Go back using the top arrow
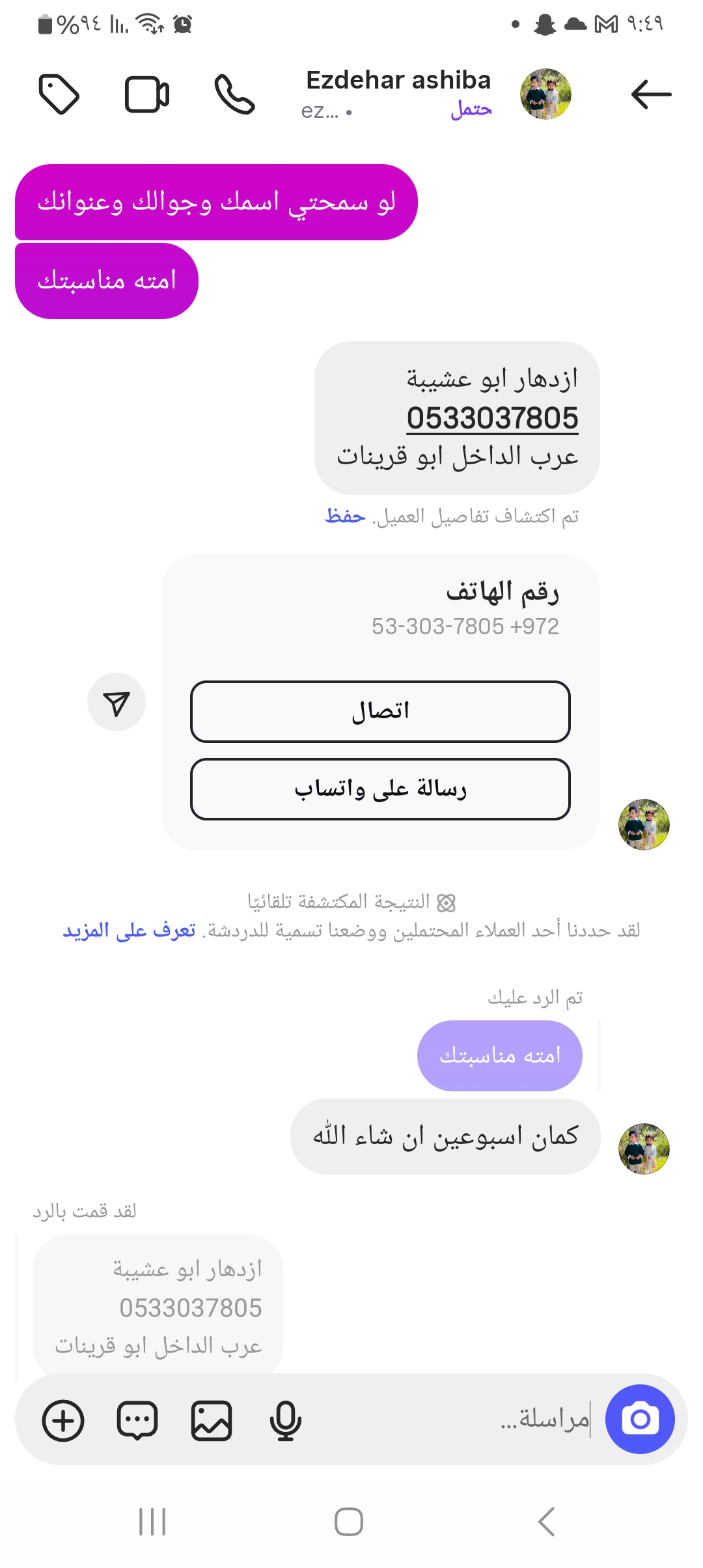The height and width of the screenshot is (1568, 703). (x=651, y=94)
